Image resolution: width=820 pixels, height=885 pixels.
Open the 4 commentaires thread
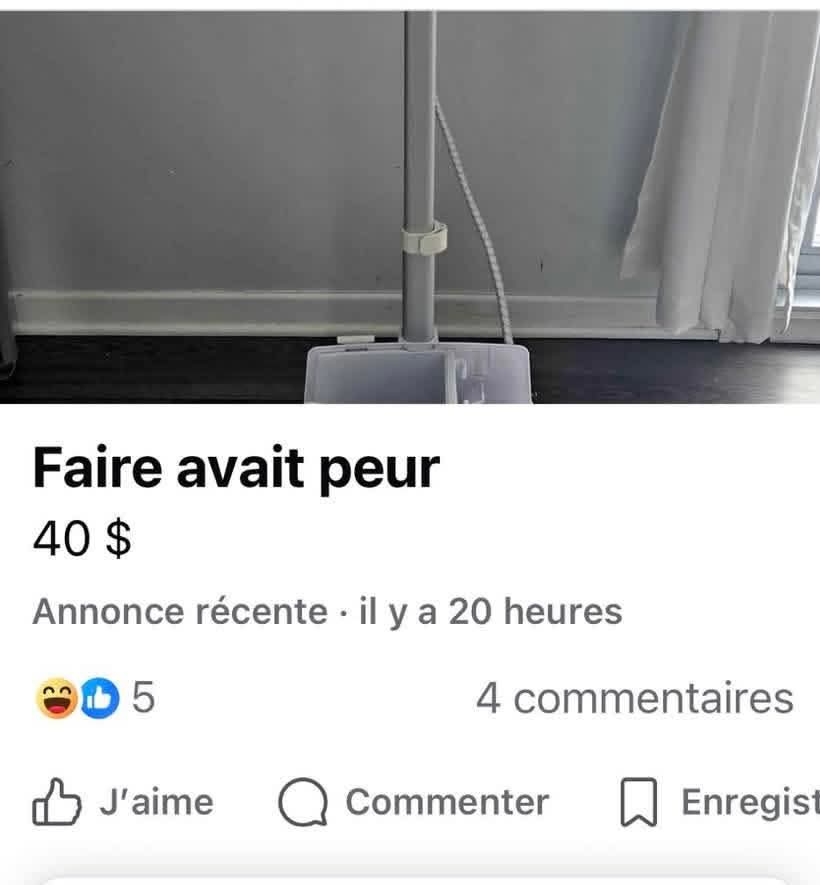tap(634, 698)
